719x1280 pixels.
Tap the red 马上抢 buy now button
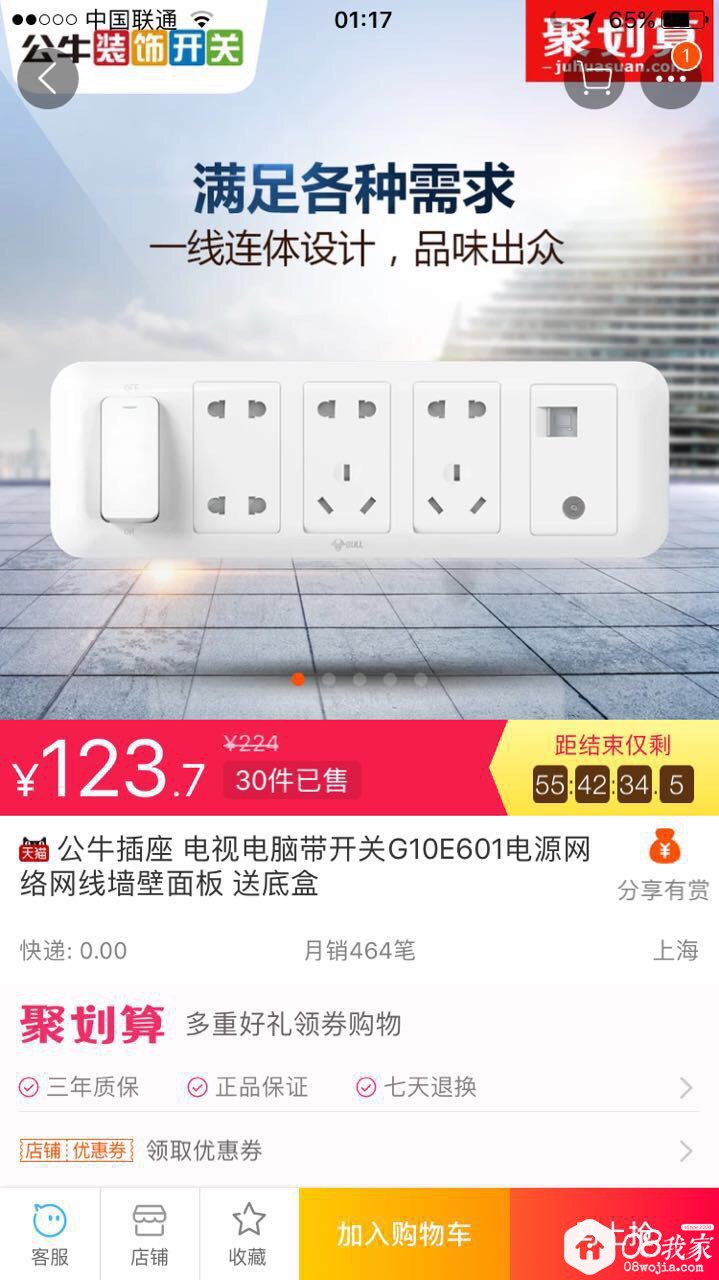612,1234
